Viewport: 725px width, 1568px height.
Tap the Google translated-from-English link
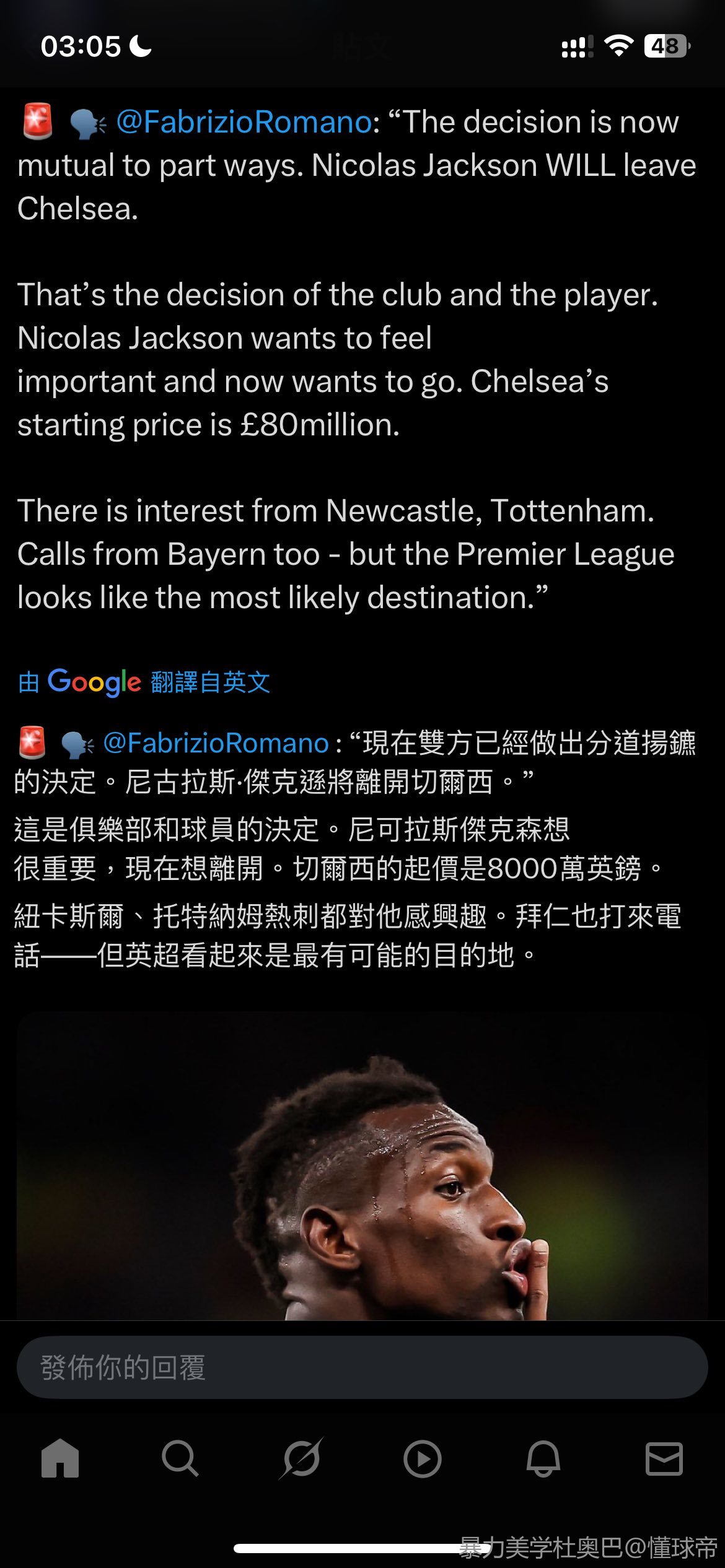(x=144, y=682)
